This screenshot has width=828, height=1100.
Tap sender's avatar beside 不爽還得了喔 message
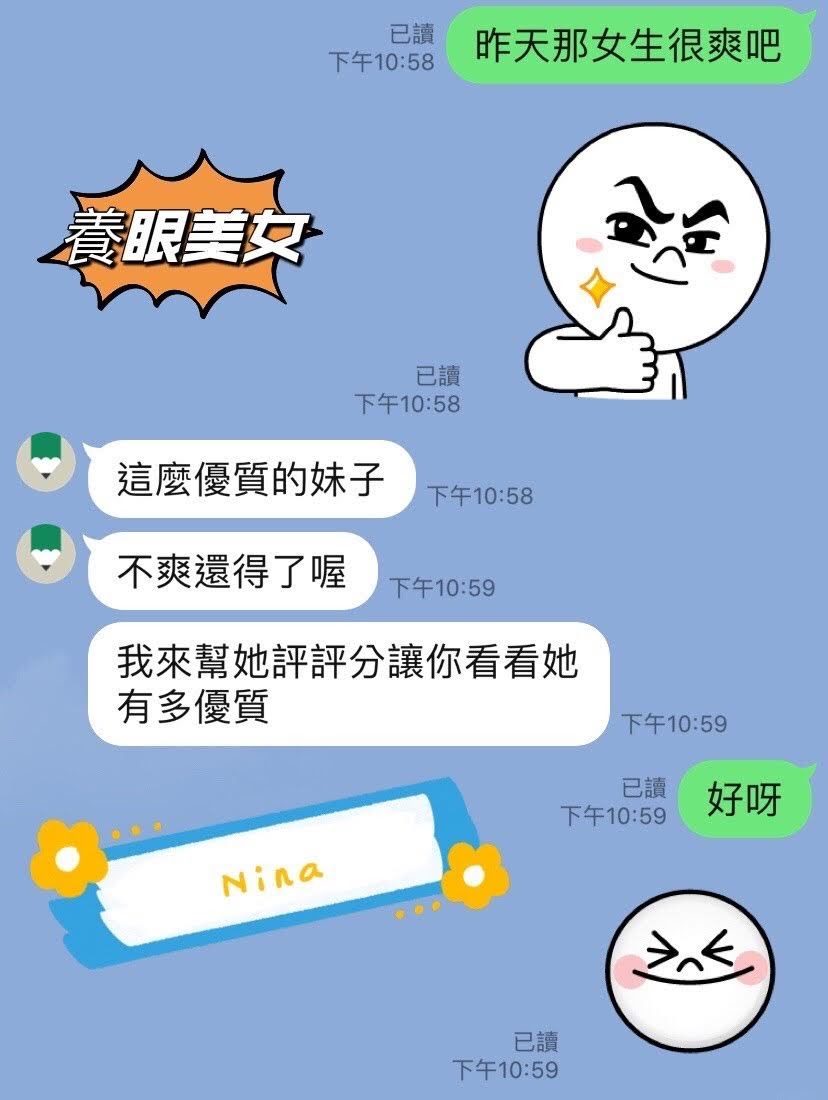pyautogui.click(x=45, y=553)
